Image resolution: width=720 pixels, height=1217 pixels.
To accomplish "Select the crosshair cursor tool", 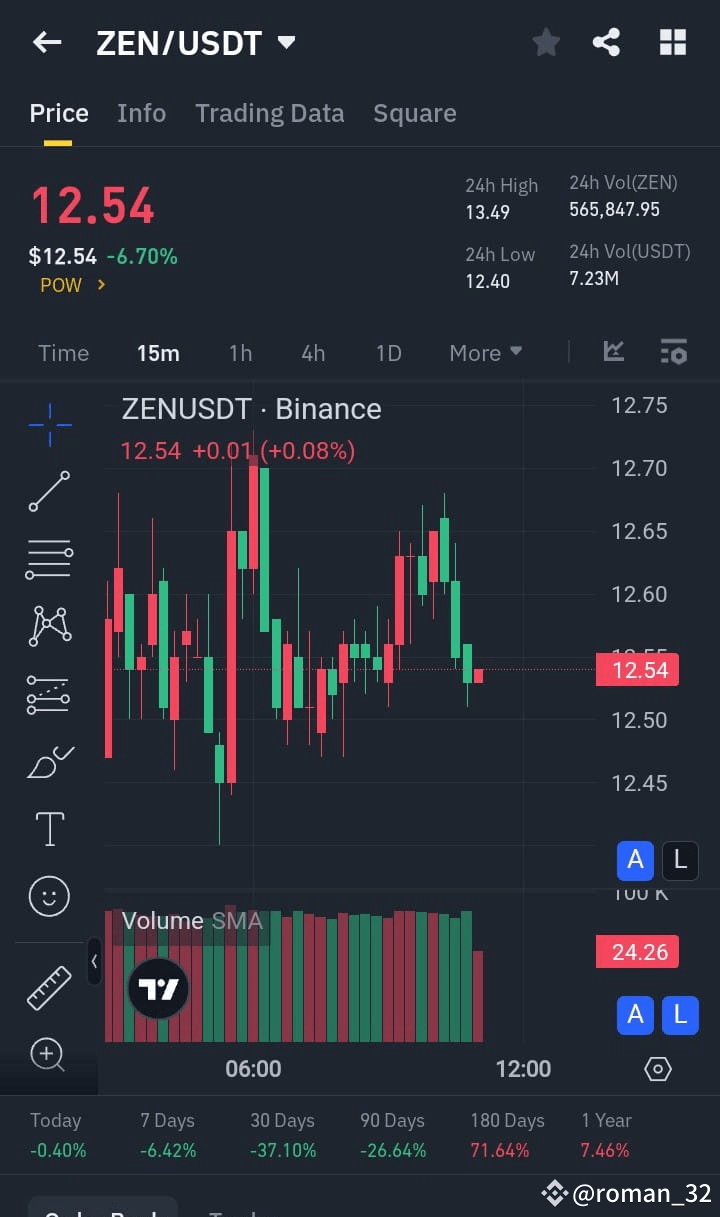I will tap(49, 425).
